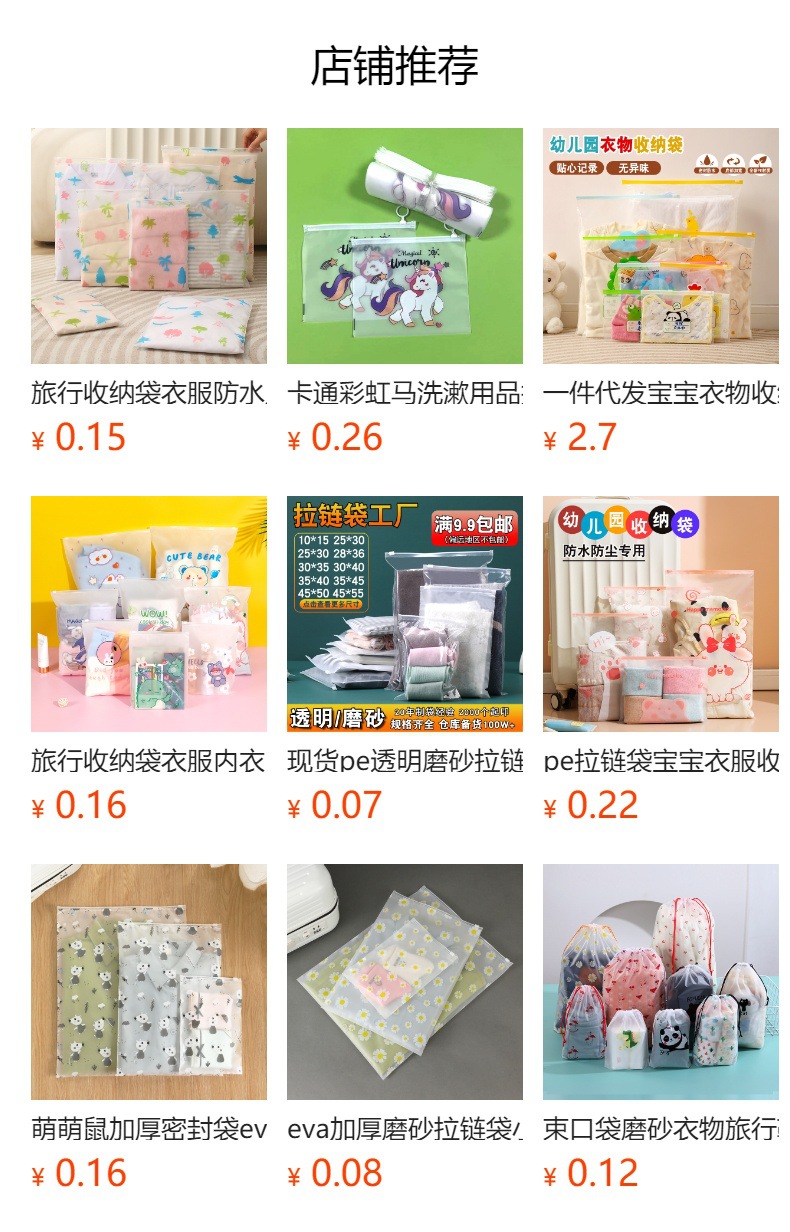View the 萌萌鼠加厚密封袋 product card
The width and height of the screenshot is (790, 1232).
click(148, 982)
